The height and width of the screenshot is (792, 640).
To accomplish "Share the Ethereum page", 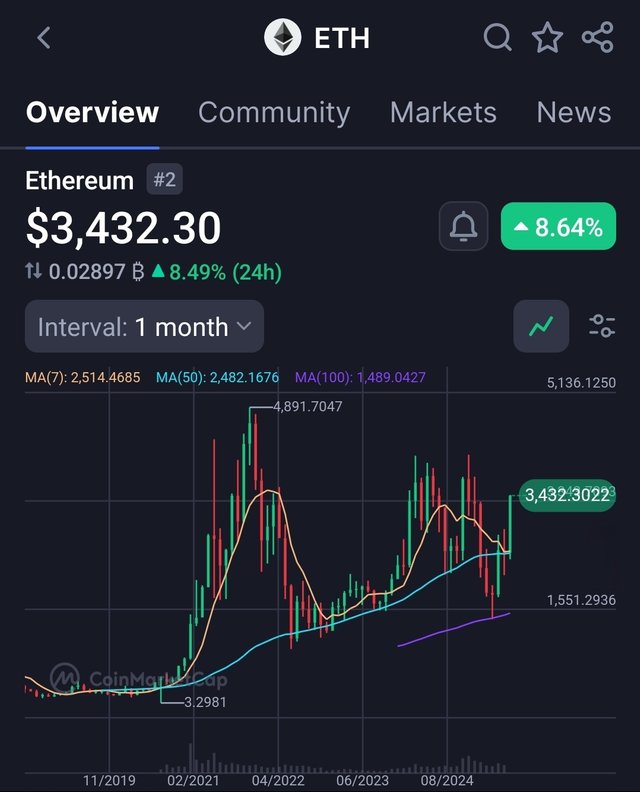I will pyautogui.click(x=597, y=39).
